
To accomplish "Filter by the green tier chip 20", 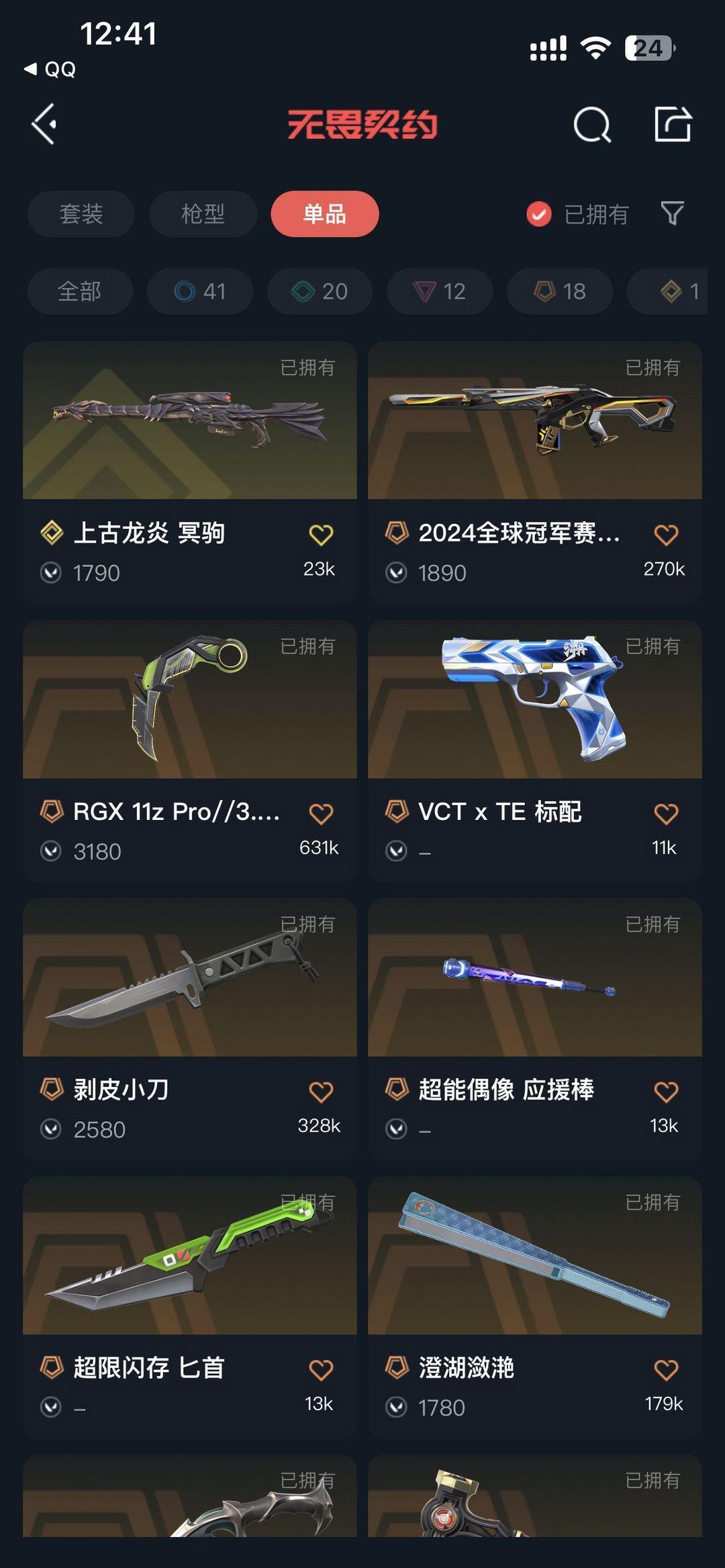I will click(x=320, y=291).
